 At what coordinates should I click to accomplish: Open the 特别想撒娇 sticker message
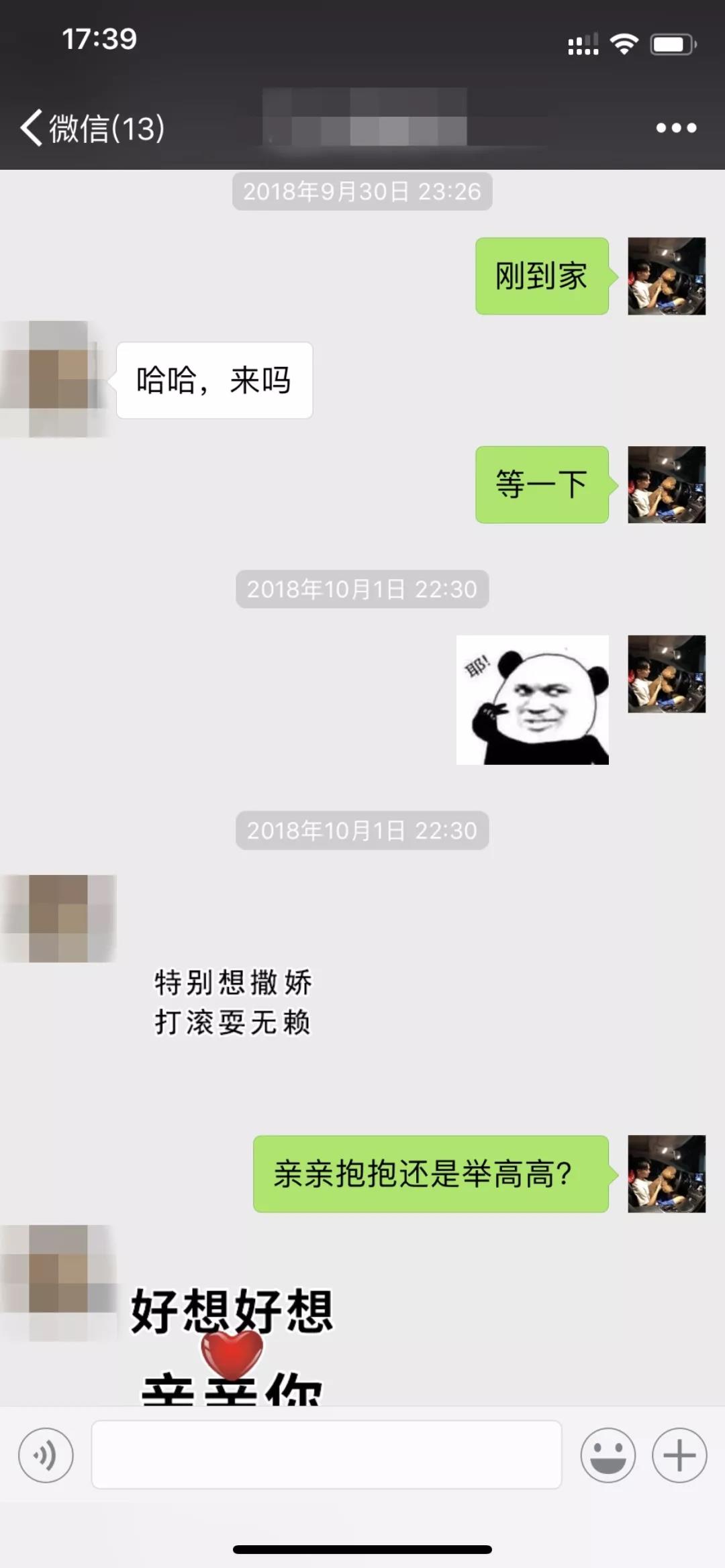point(233,1002)
